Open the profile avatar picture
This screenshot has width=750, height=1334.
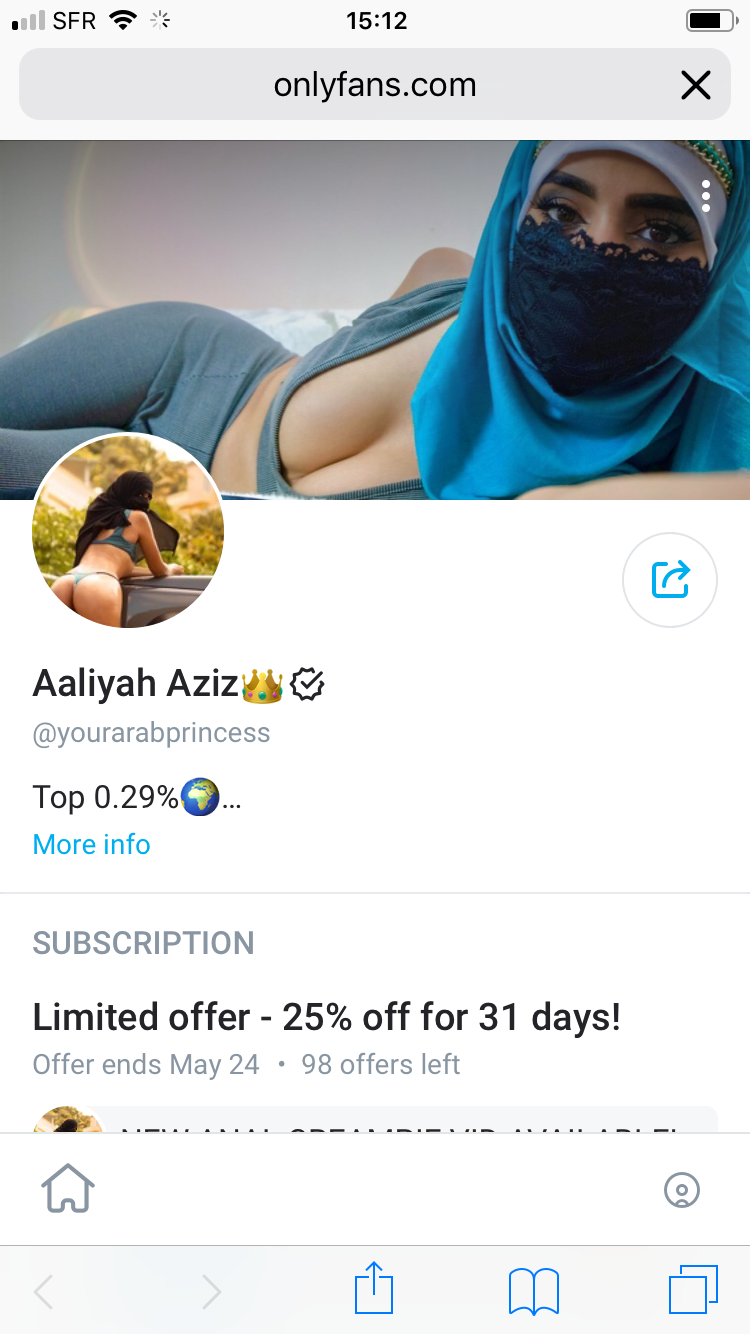click(x=128, y=531)
